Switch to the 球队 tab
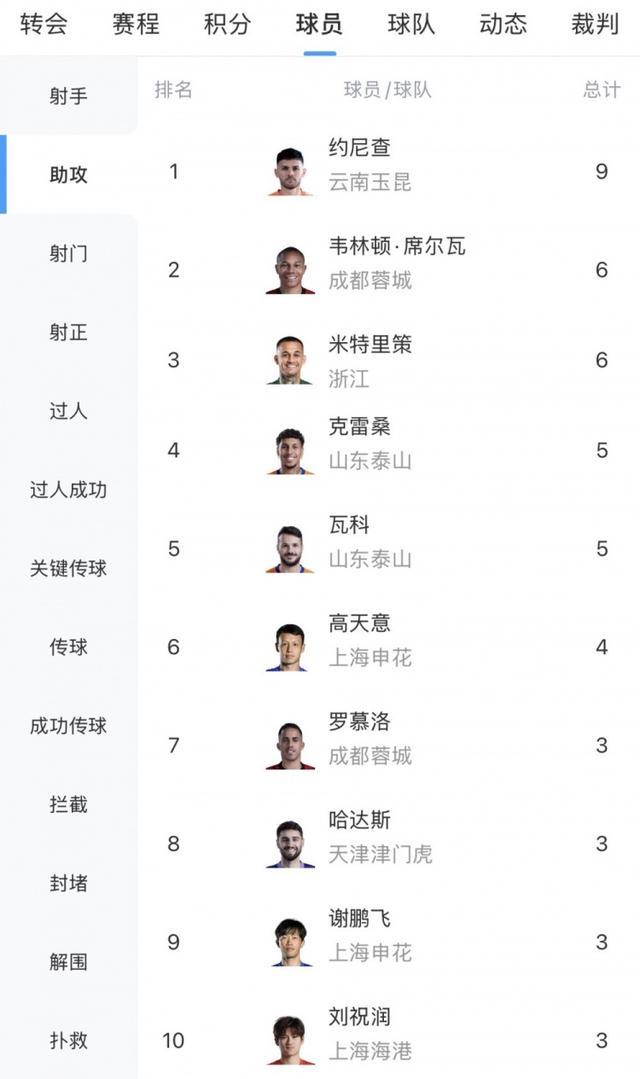 [x=411, y=24]
